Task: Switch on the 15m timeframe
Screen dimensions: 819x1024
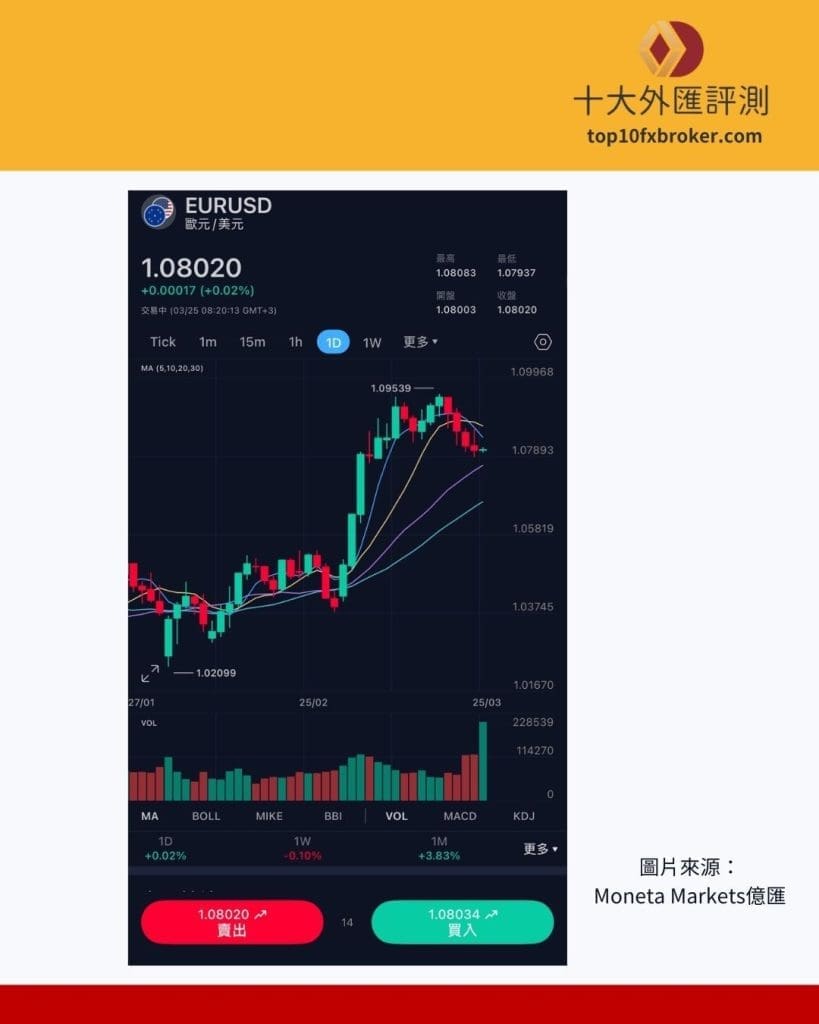Action: [253, 342]
